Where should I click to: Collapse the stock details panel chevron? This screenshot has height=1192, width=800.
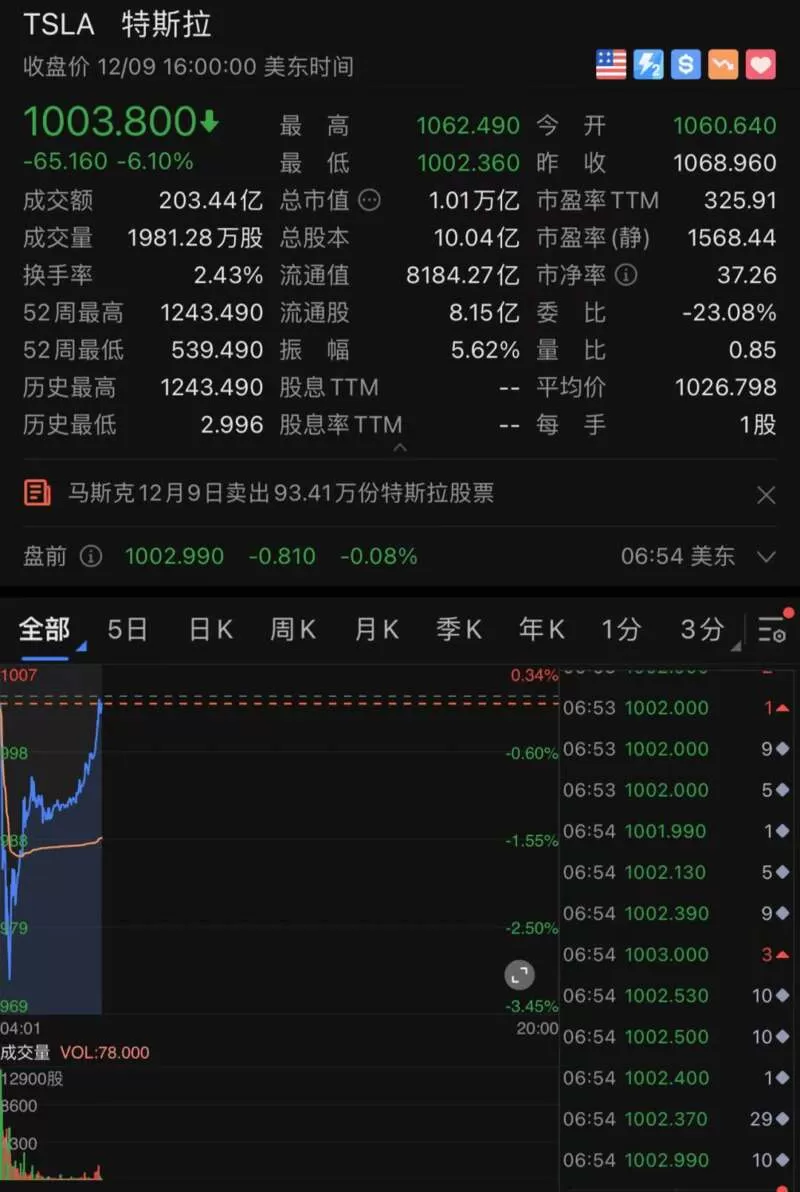point(400,448)
